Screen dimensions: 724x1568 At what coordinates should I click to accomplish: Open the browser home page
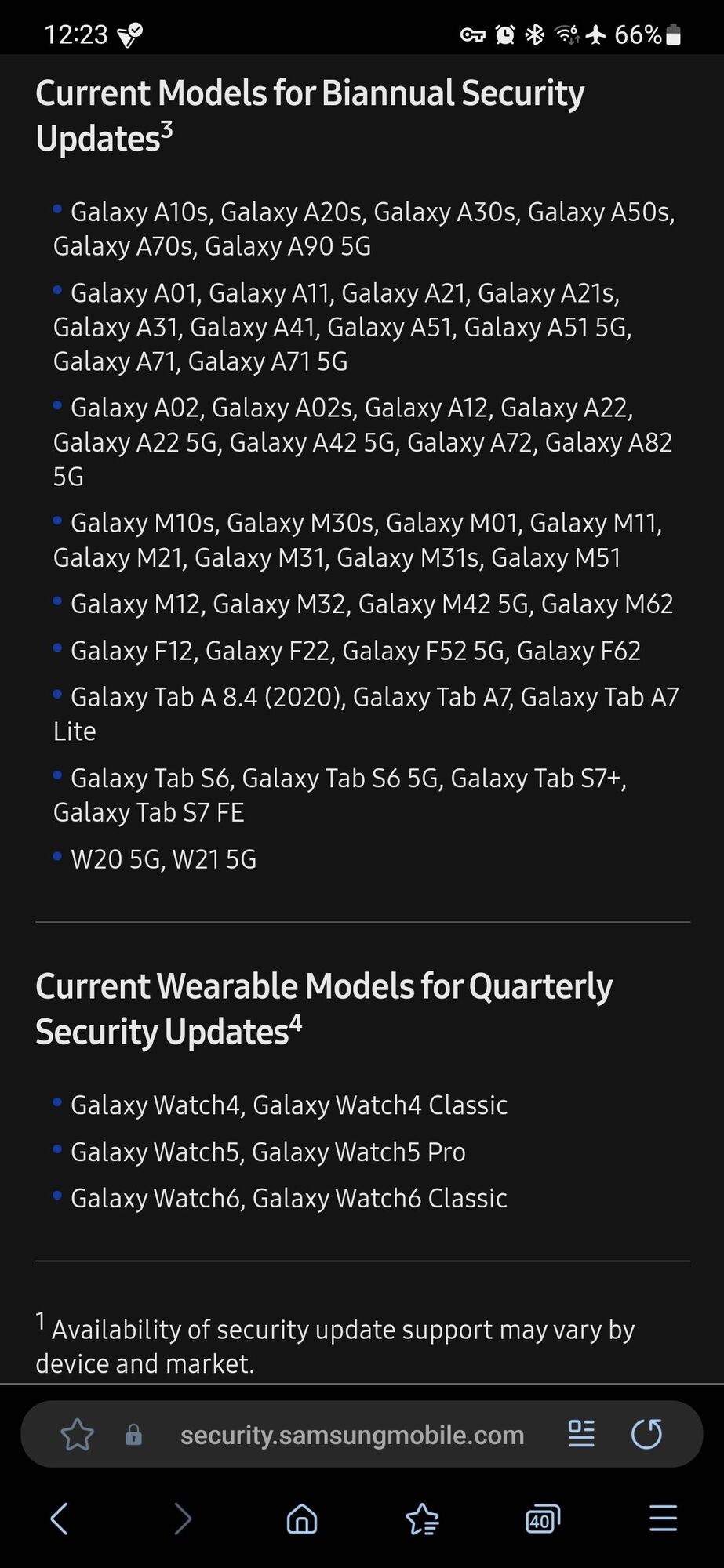click(x=302, y=1519)
